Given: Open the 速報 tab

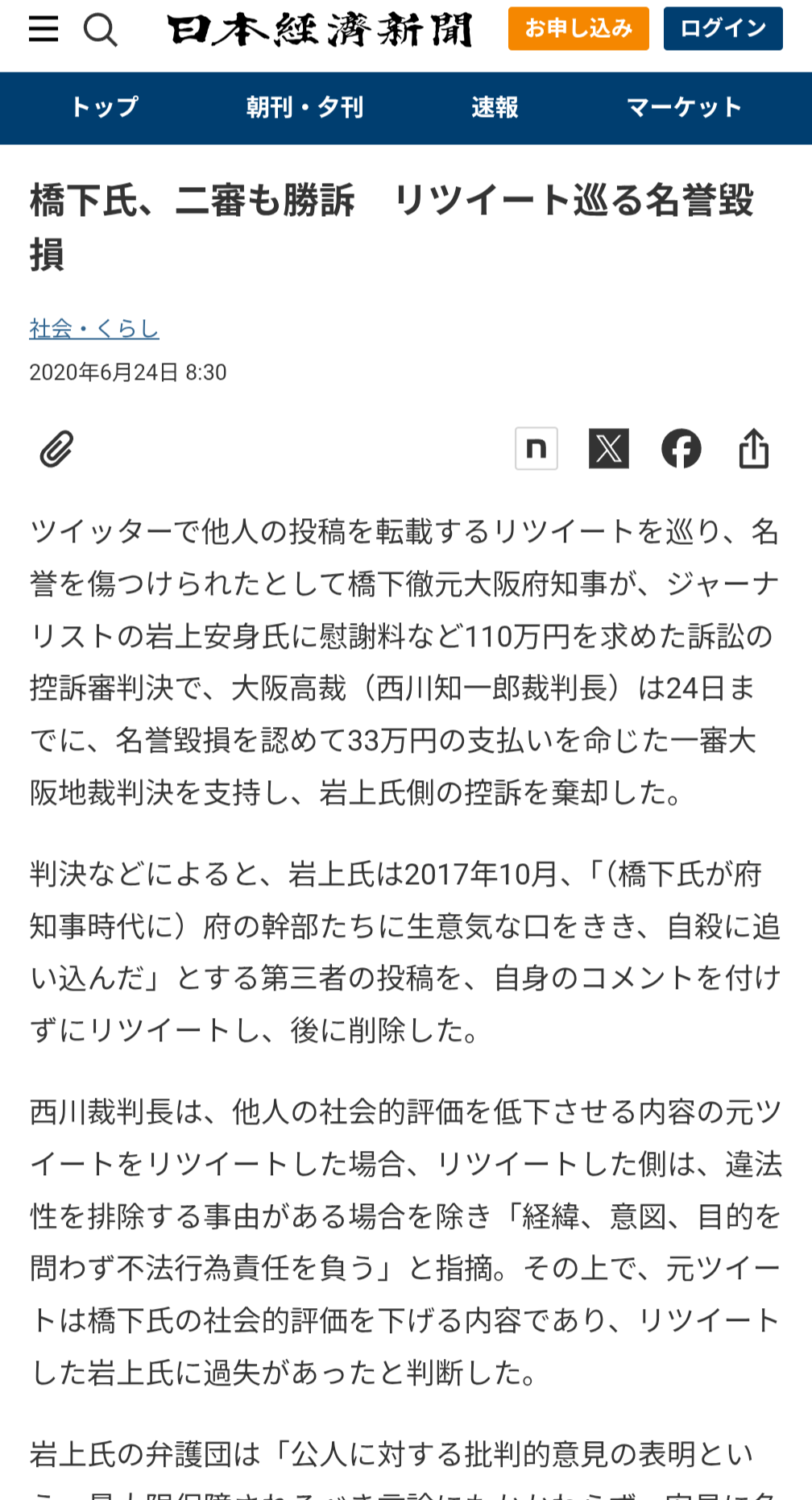Looking at the screenshot, I should point(495,107).
